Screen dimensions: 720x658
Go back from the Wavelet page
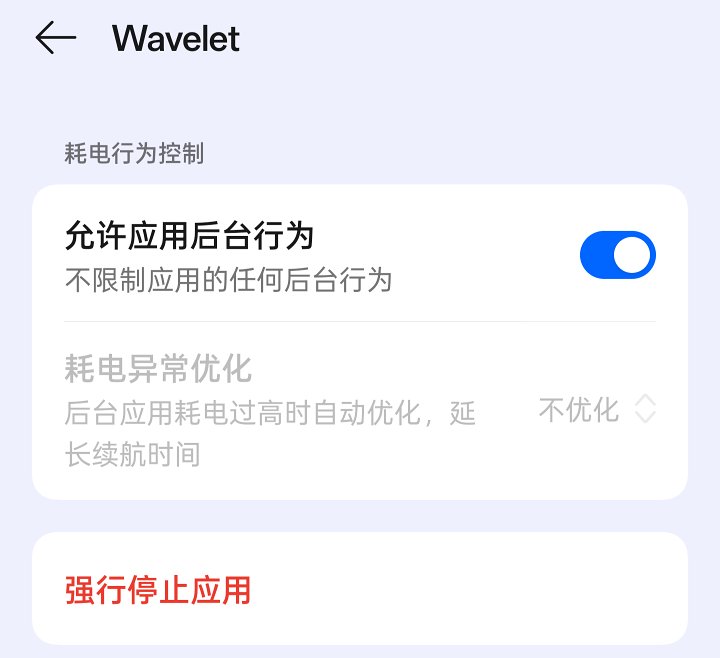55,38
